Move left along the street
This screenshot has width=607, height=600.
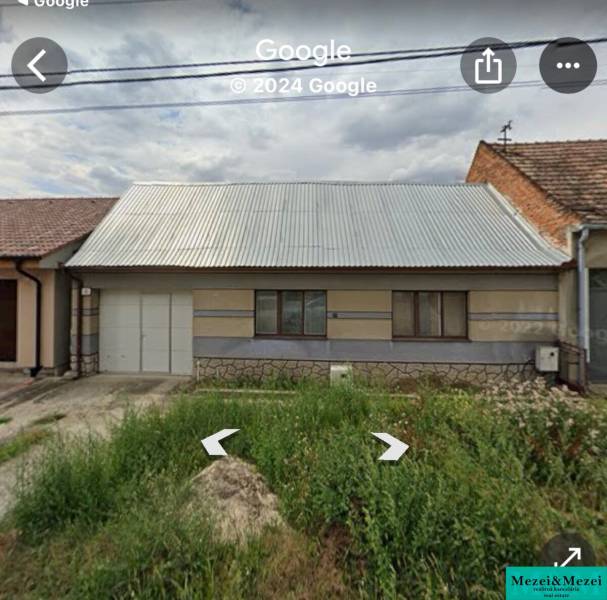tap(219, 441)
